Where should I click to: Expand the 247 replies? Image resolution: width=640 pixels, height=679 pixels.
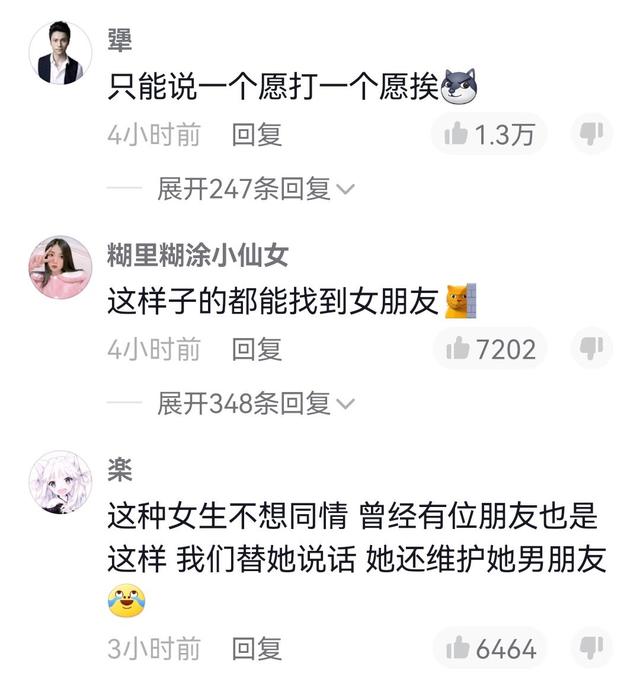[256, 189]
